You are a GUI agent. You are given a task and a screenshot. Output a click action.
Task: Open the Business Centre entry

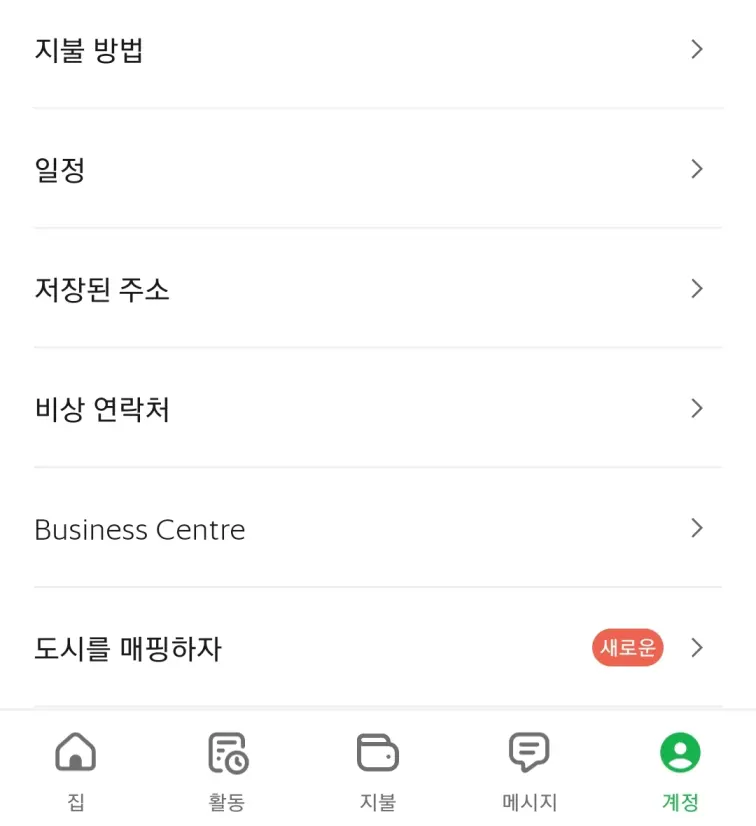pyautogui.click(x=140, y=528)
